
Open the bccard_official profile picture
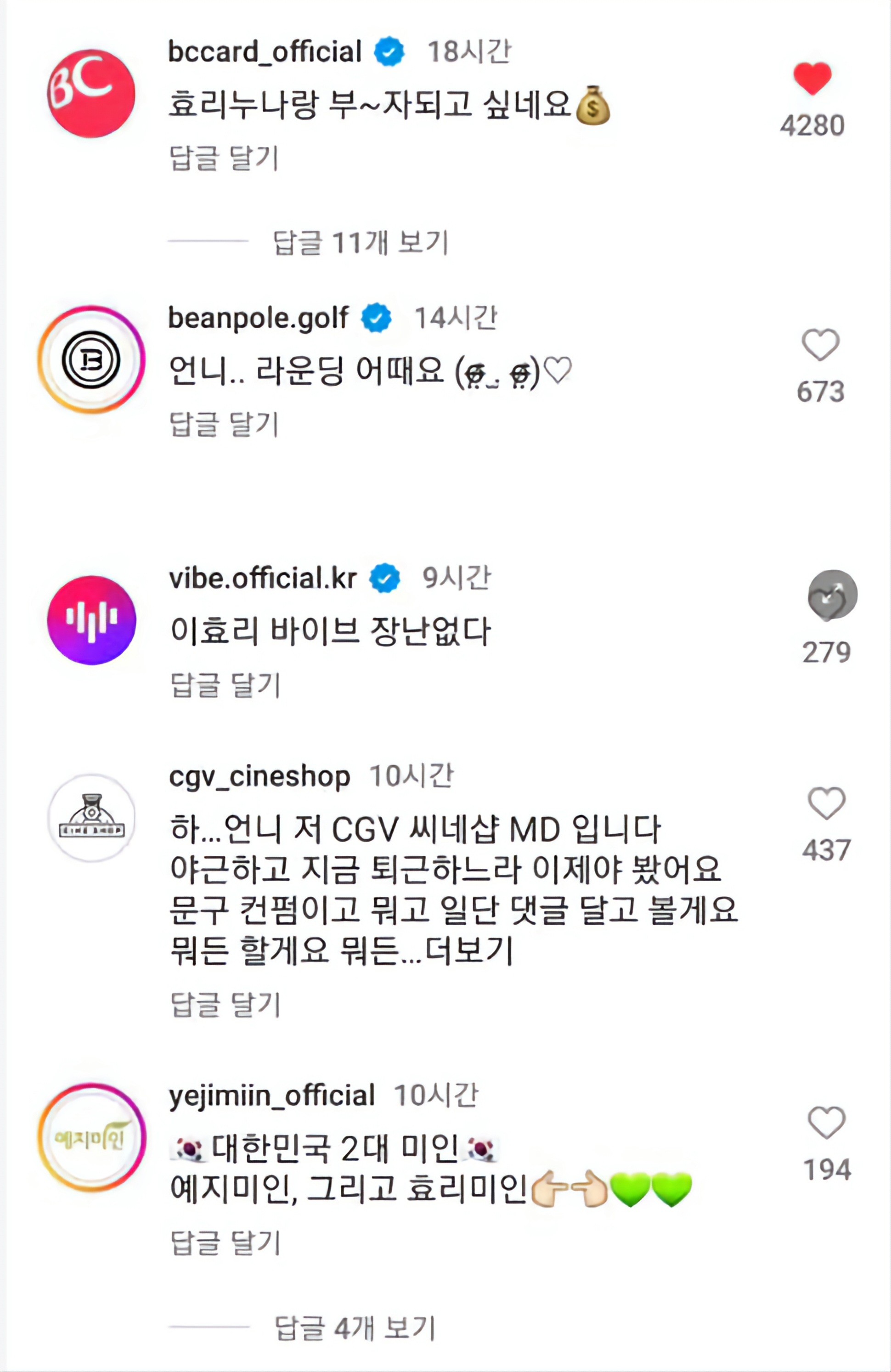[x=91, y=94]
